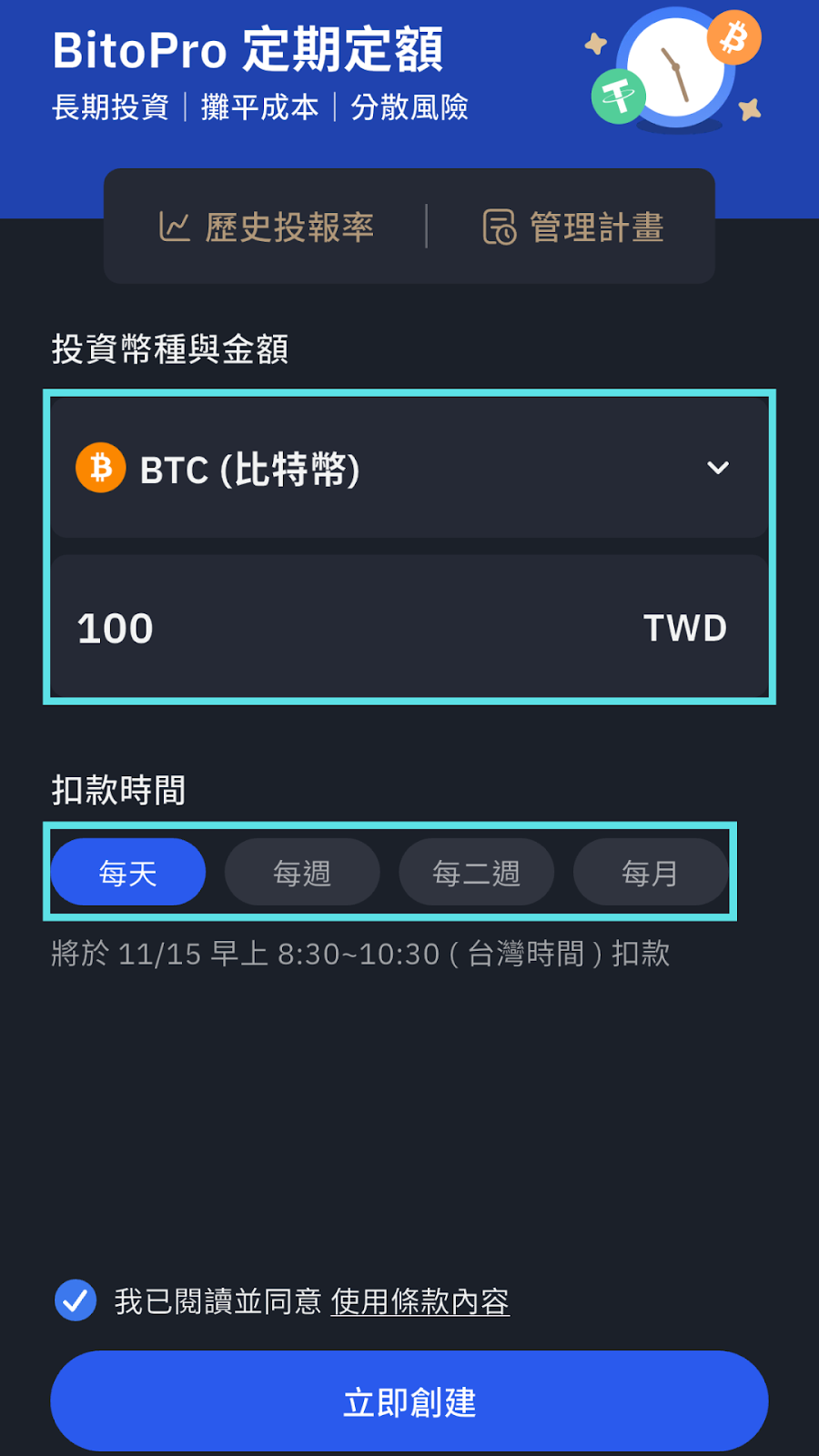This screenshot has width=819, height=1456.
Task: Select 每週 as the deduction frequency
Action: (x=302, y=872)
